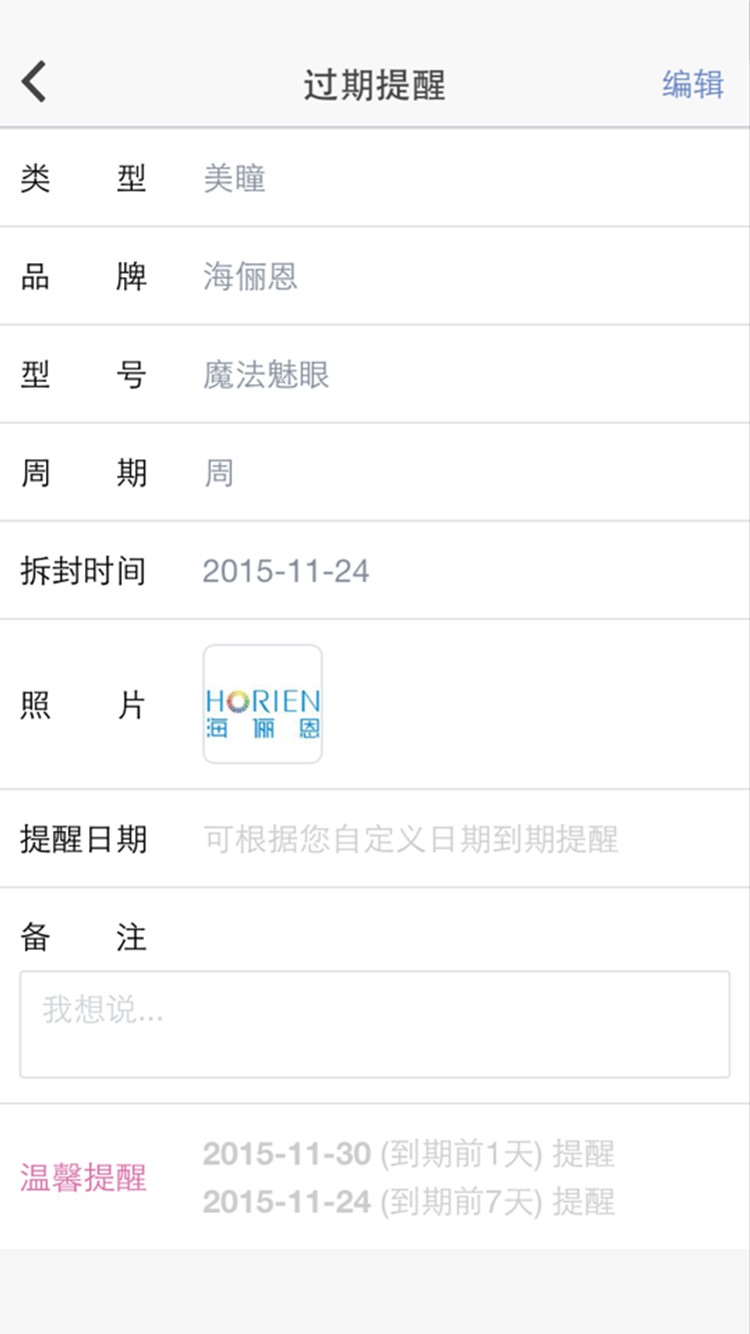The height and width of the screenshot is (1334, 750).
Task: Click the HORIEN product photo thumbnail
Action: click(x=262, y=704)
